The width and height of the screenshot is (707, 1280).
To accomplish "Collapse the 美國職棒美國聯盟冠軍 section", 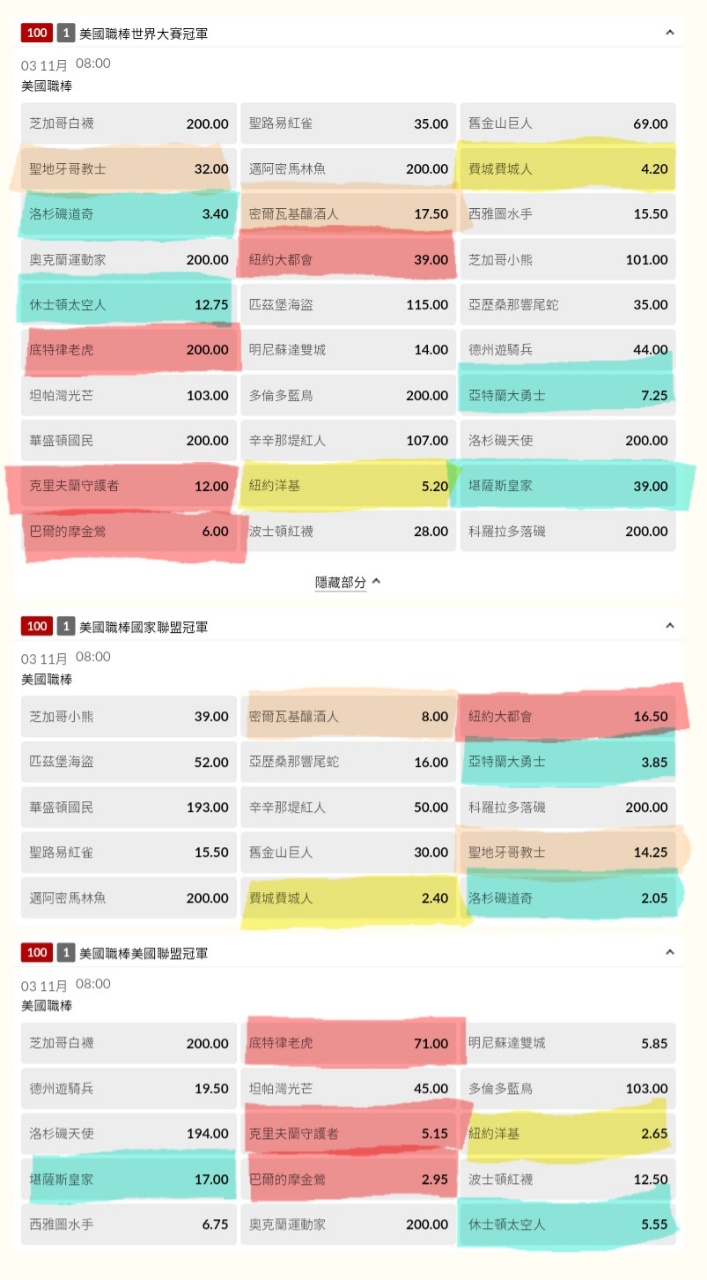I will point(669,954).
